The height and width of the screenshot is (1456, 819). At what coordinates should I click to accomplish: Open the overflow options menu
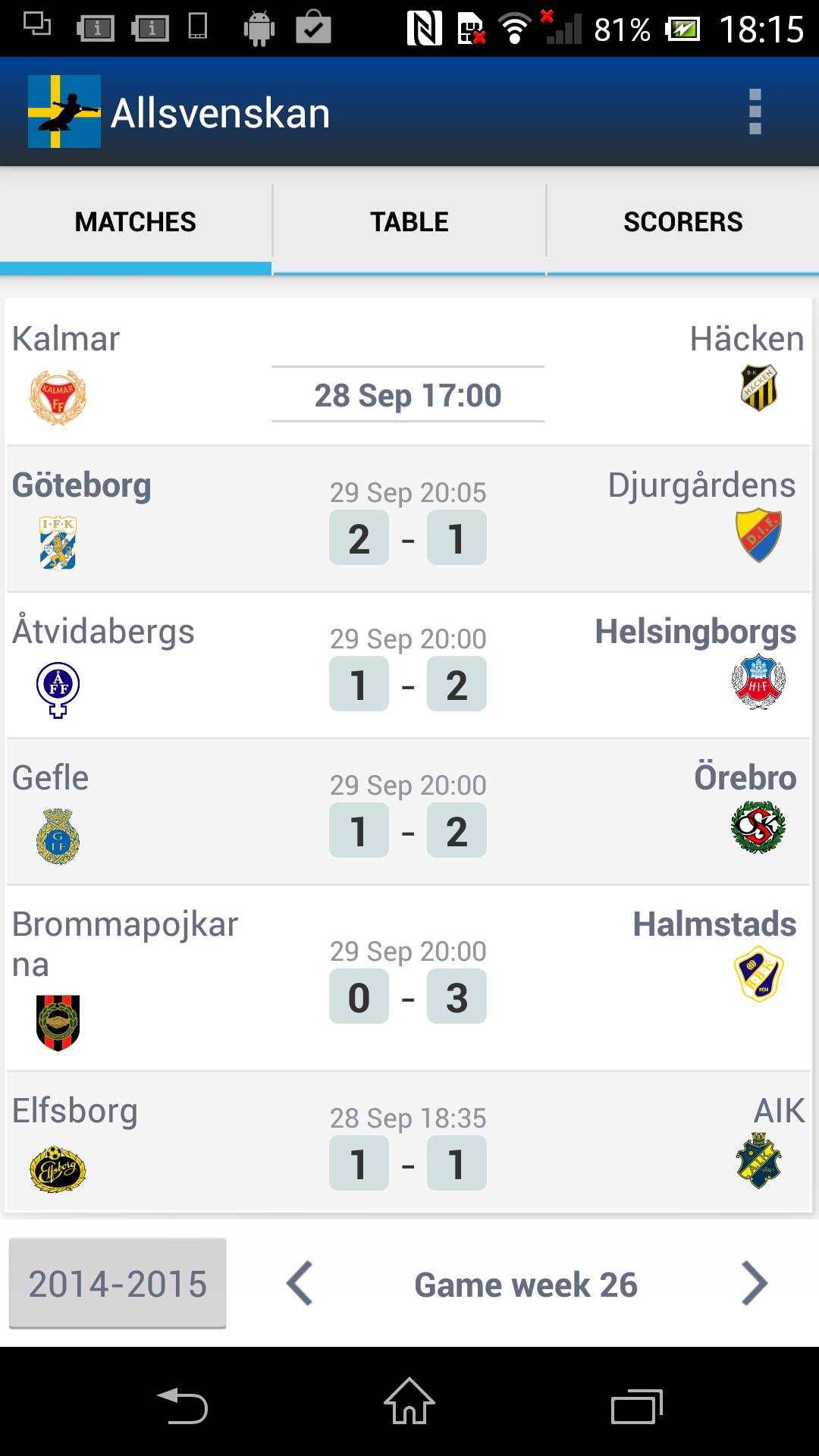point(754,112)
